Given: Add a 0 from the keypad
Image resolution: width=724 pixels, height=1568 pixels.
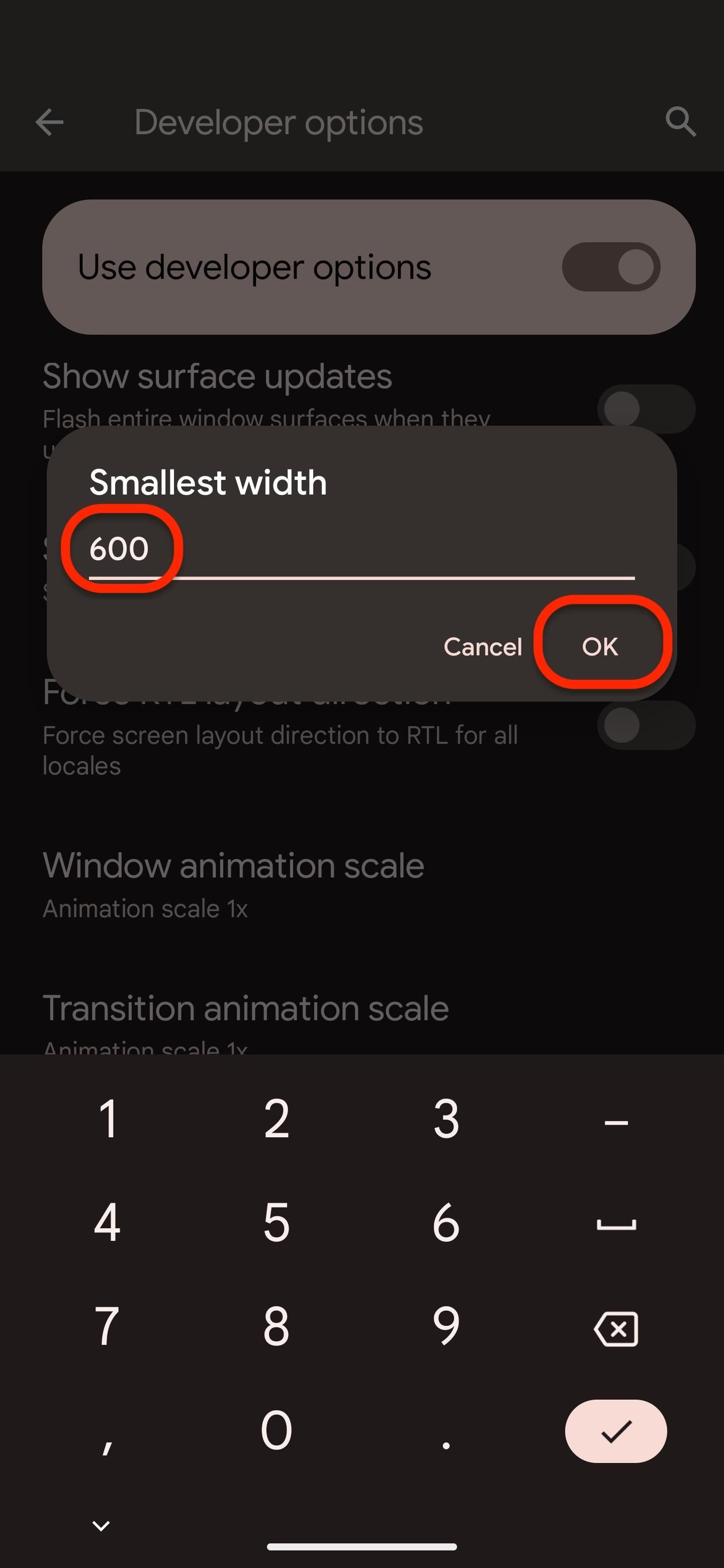Looking at the screenshot, I should coord(277,1430).
